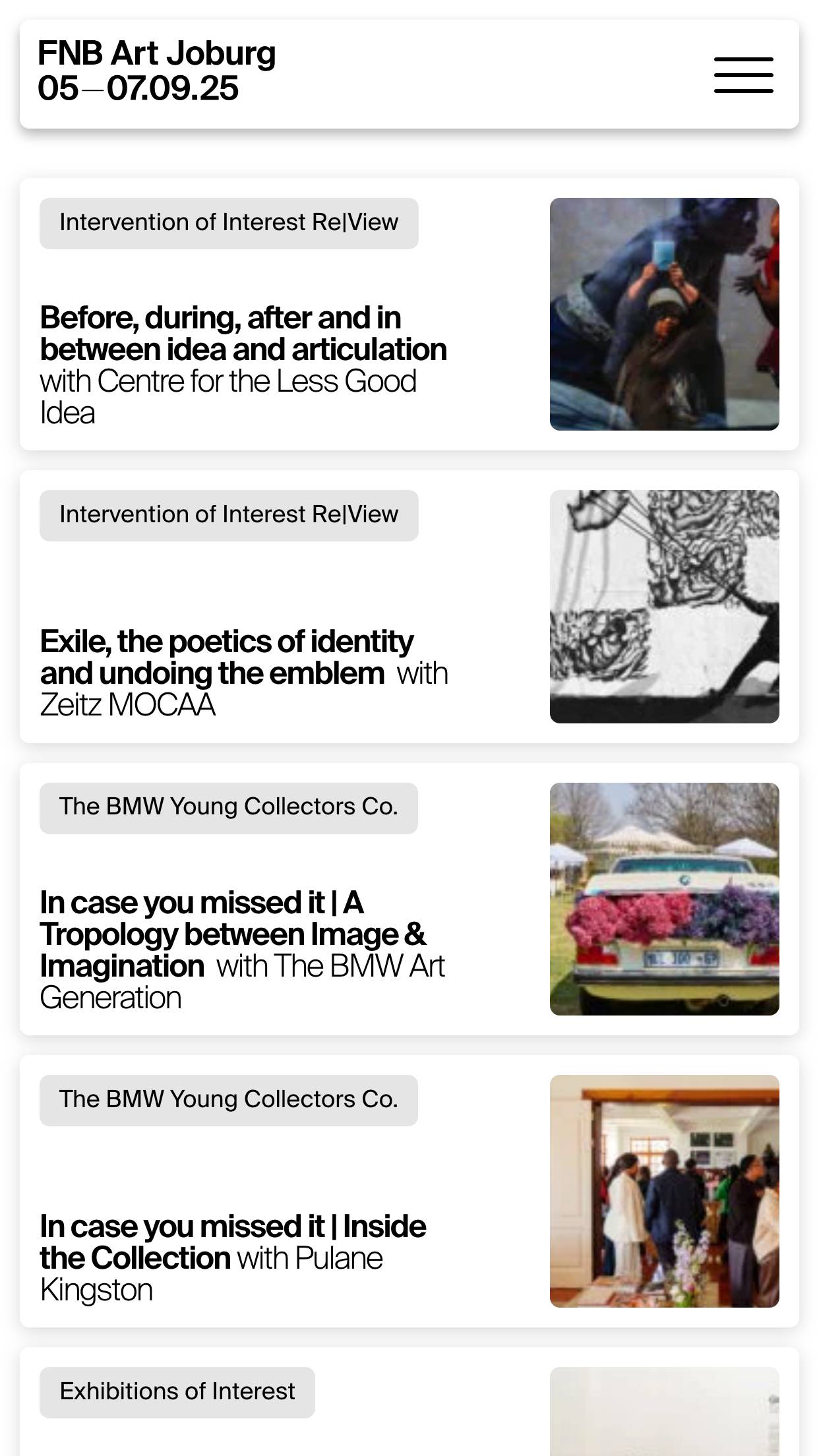Screen dimensions: 819x1456
Task: Open the hamburger navigation menu
Action: coord(743,75)
